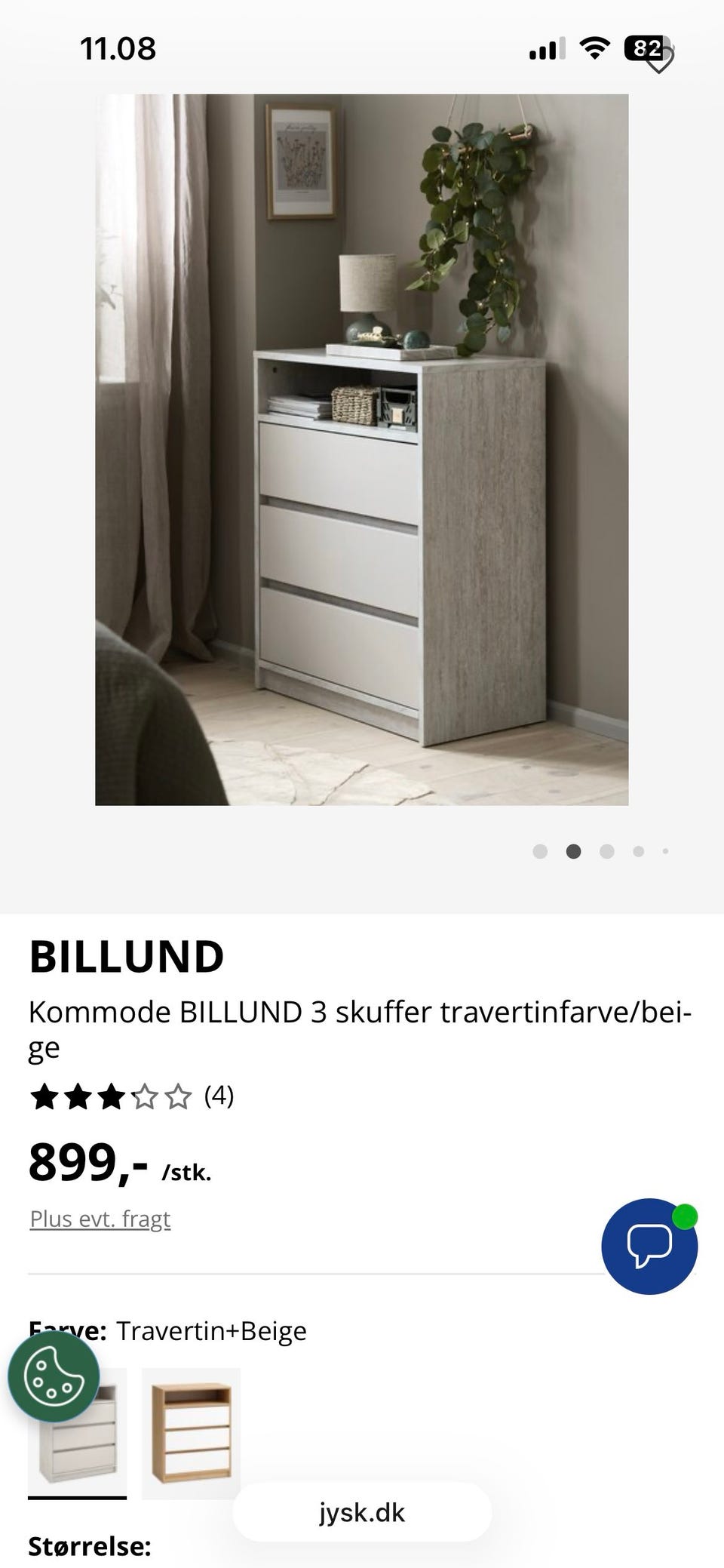Viewport: 724px width, 1568px height.
Task: Click the cellular signal bars icon
Action: point(548,48)
